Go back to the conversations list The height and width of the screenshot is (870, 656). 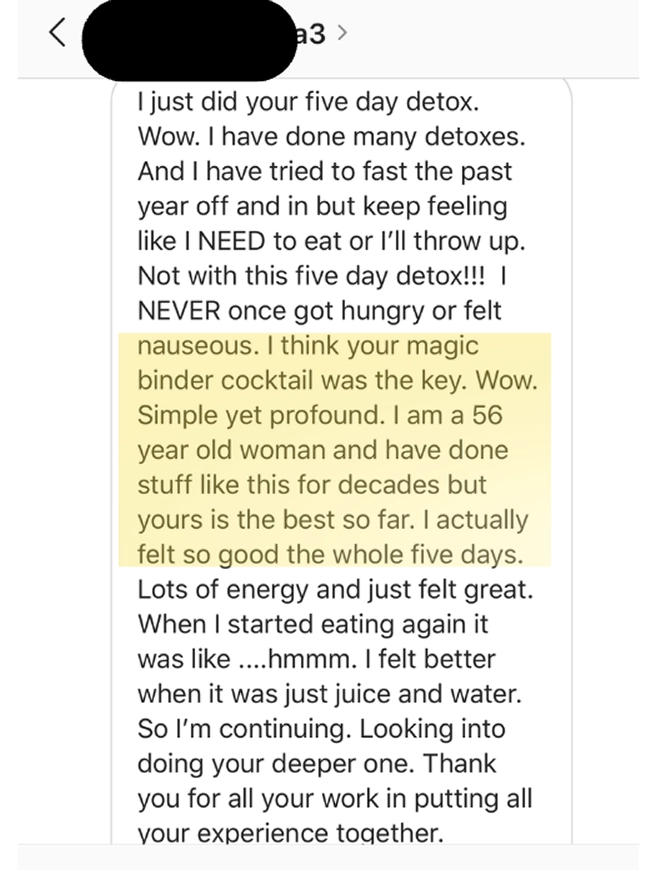58,33
